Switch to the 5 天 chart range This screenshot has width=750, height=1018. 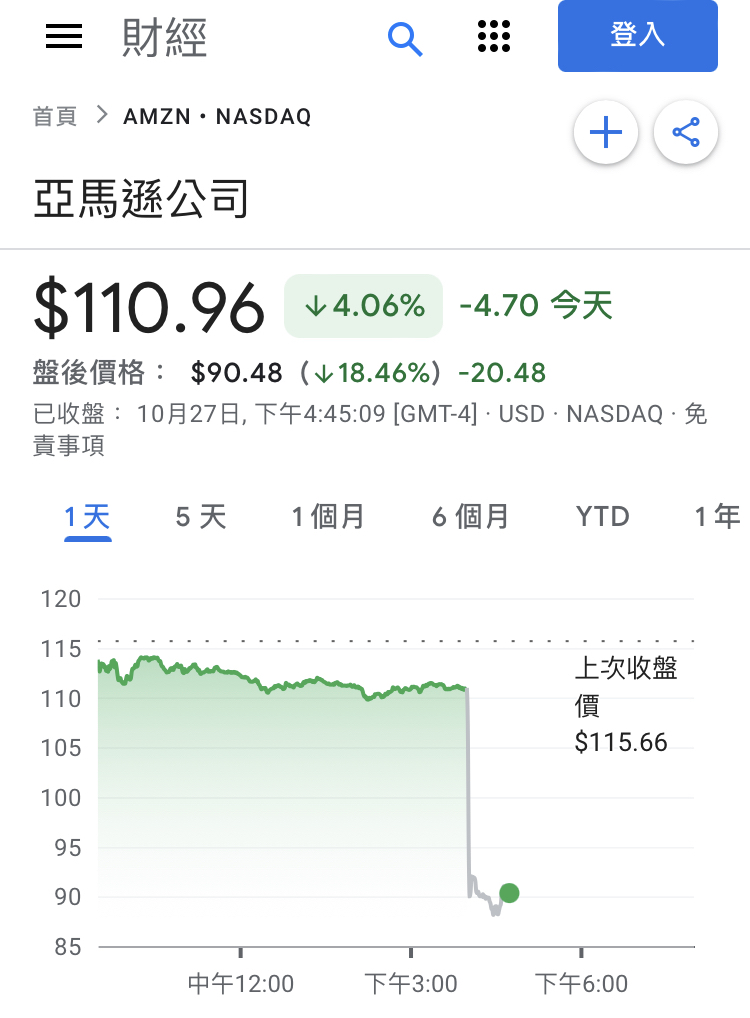(201, 517)
